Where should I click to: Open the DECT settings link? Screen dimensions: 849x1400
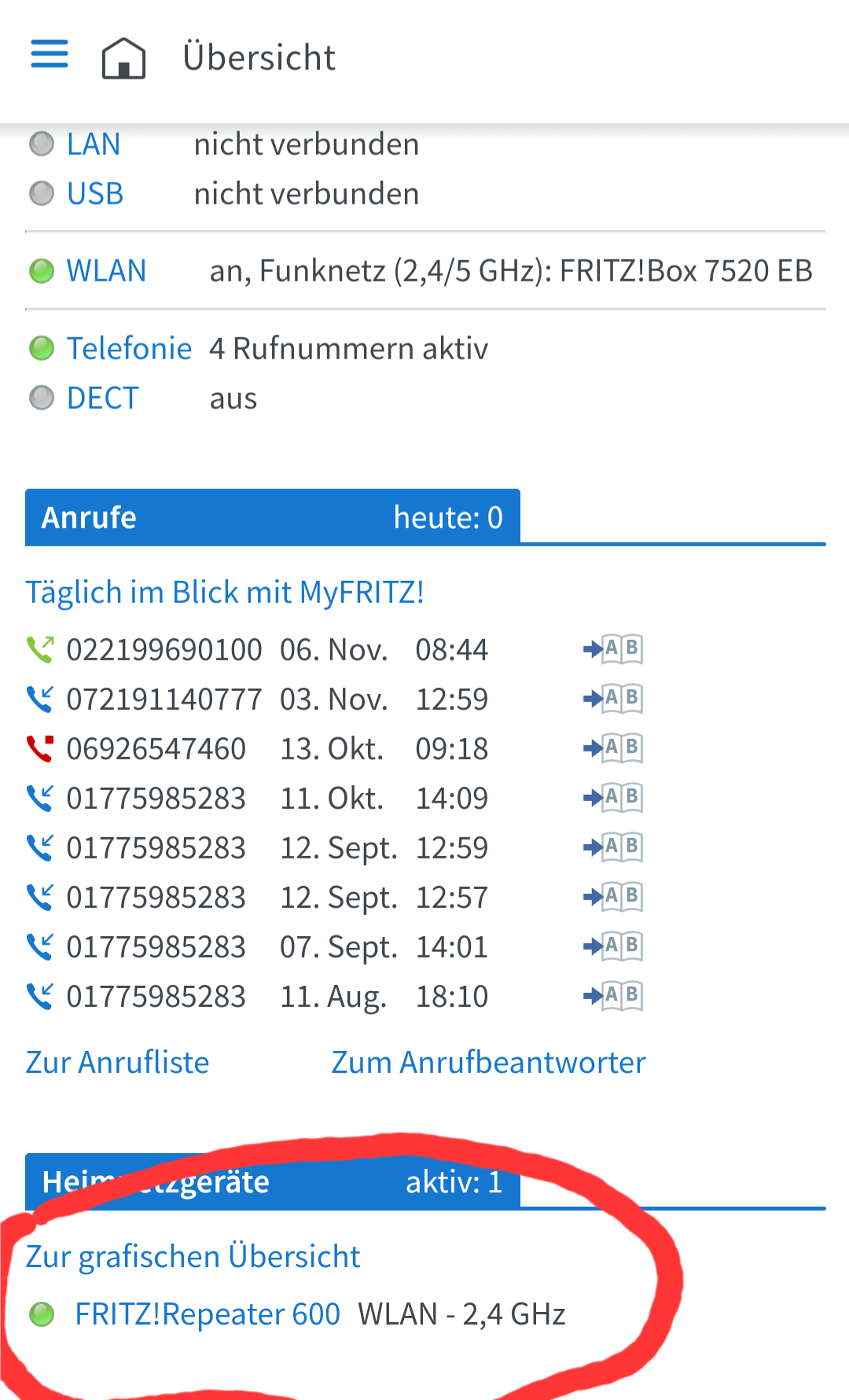click(x=102, y=399)
